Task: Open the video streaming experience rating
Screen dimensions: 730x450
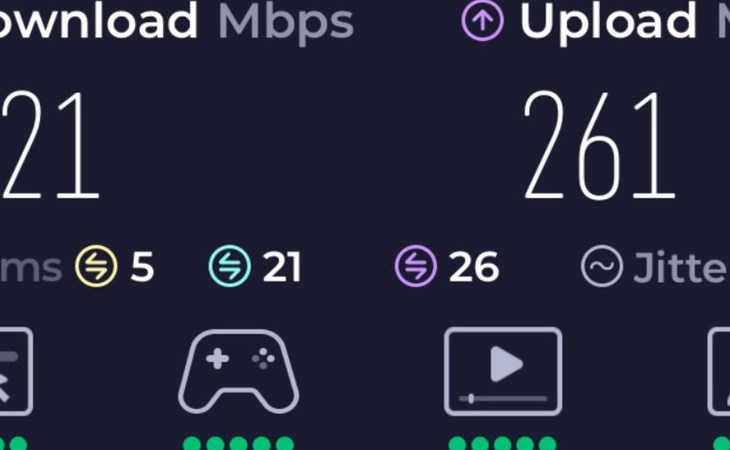Action: (502, 371)
